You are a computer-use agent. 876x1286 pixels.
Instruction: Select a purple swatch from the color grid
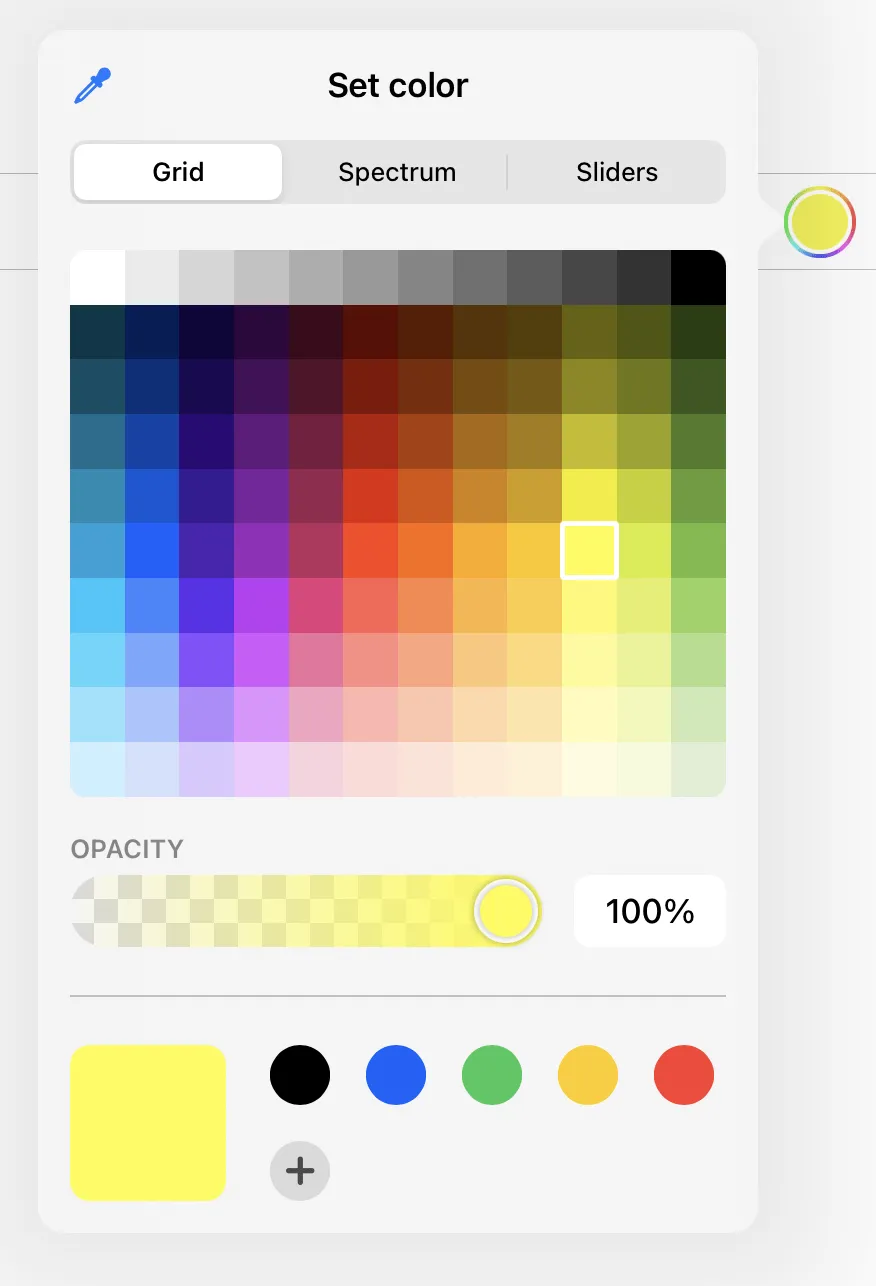point(260,605)
